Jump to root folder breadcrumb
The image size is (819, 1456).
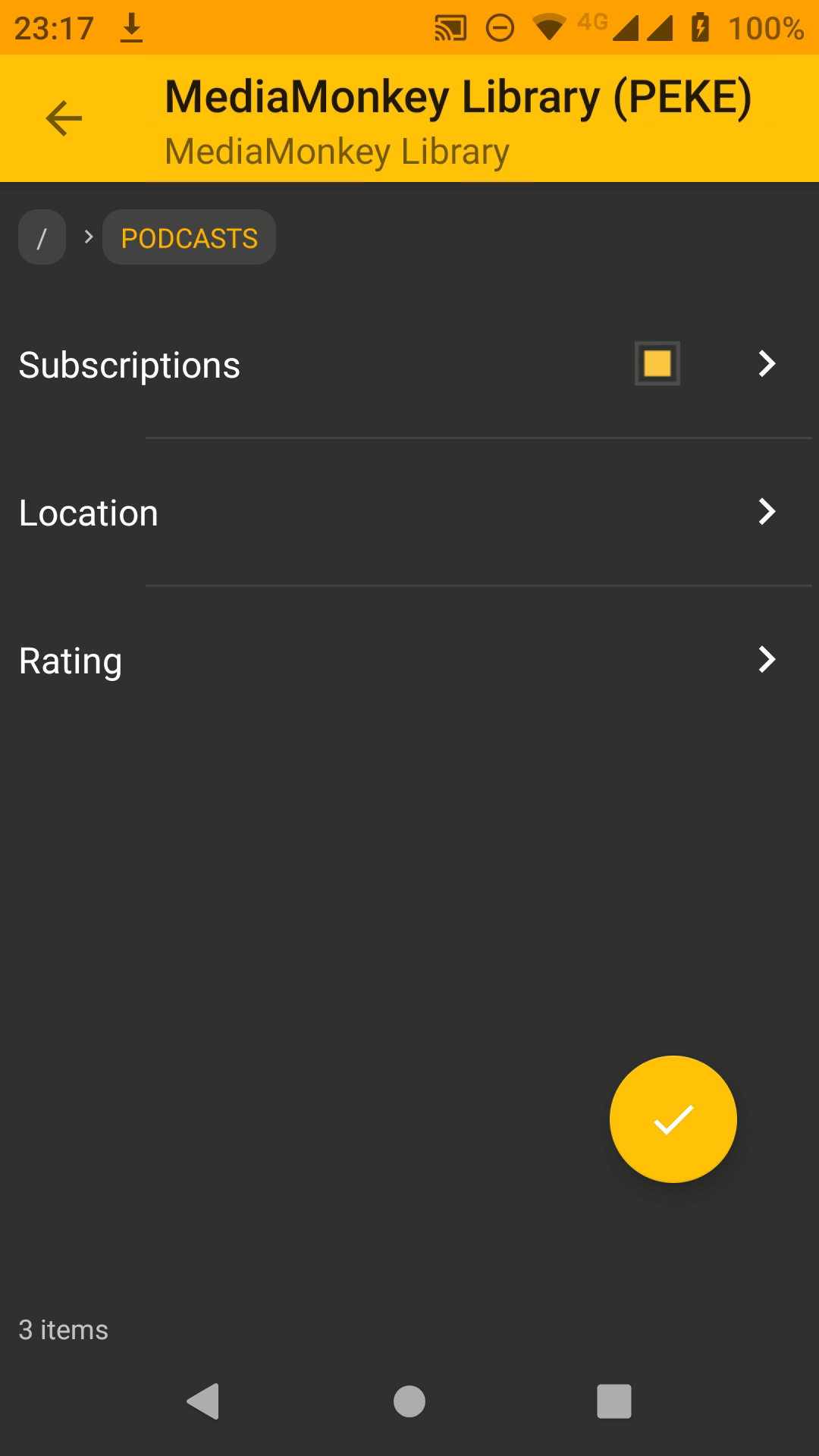pyautogui.click(x=42, y=237)
